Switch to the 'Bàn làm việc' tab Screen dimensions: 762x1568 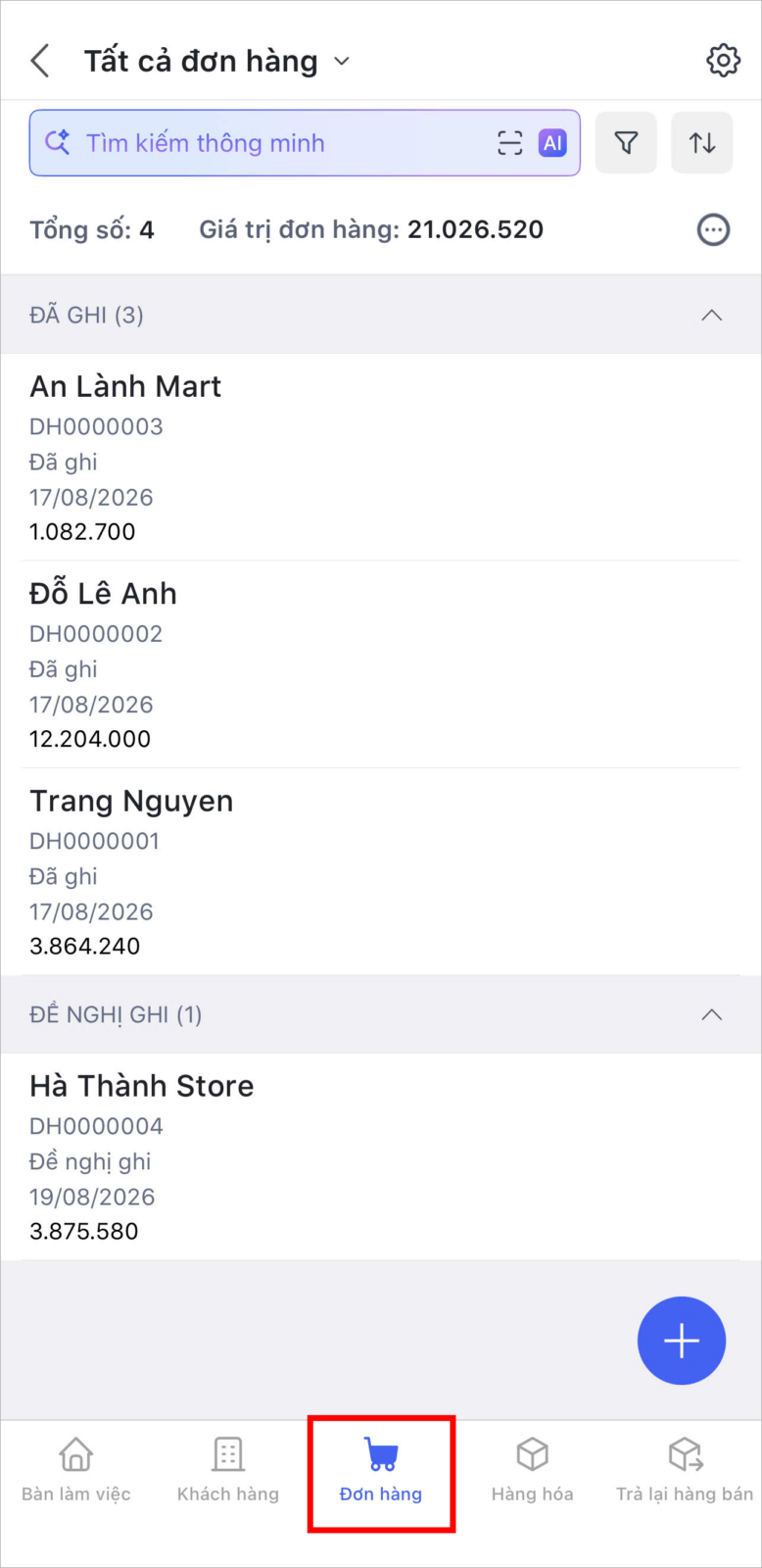click(76, 1470)
